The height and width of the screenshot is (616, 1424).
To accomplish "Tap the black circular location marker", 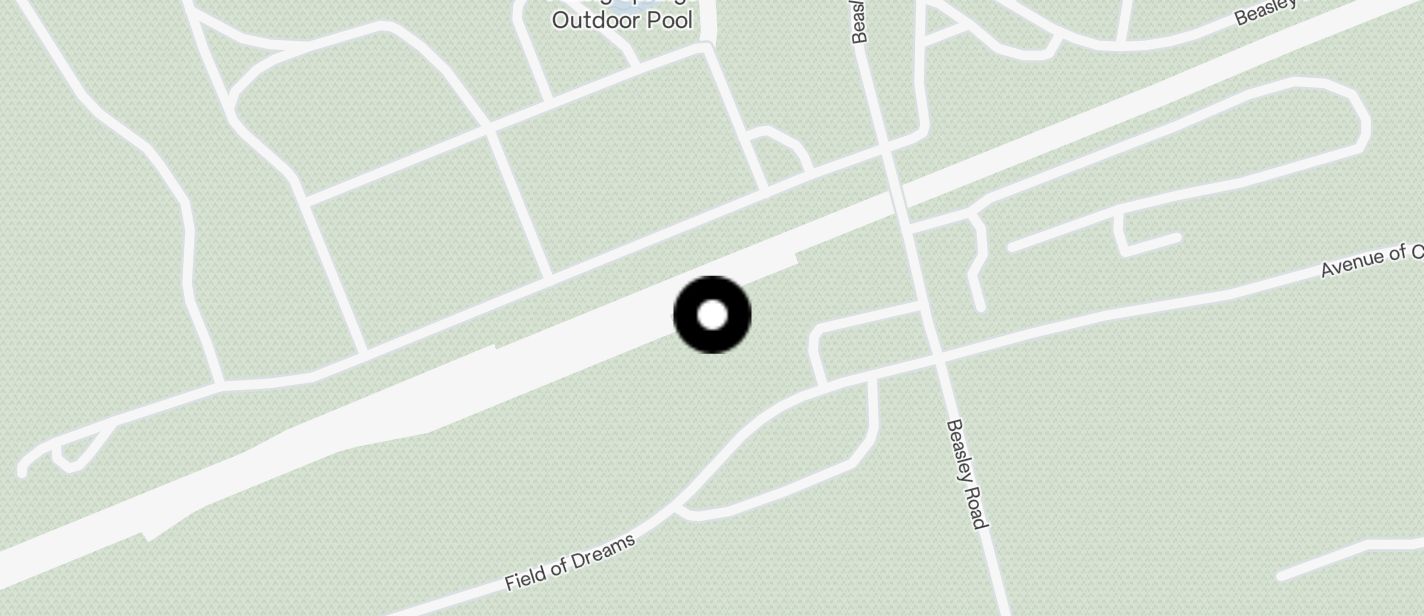I will (x=712, y=315).
